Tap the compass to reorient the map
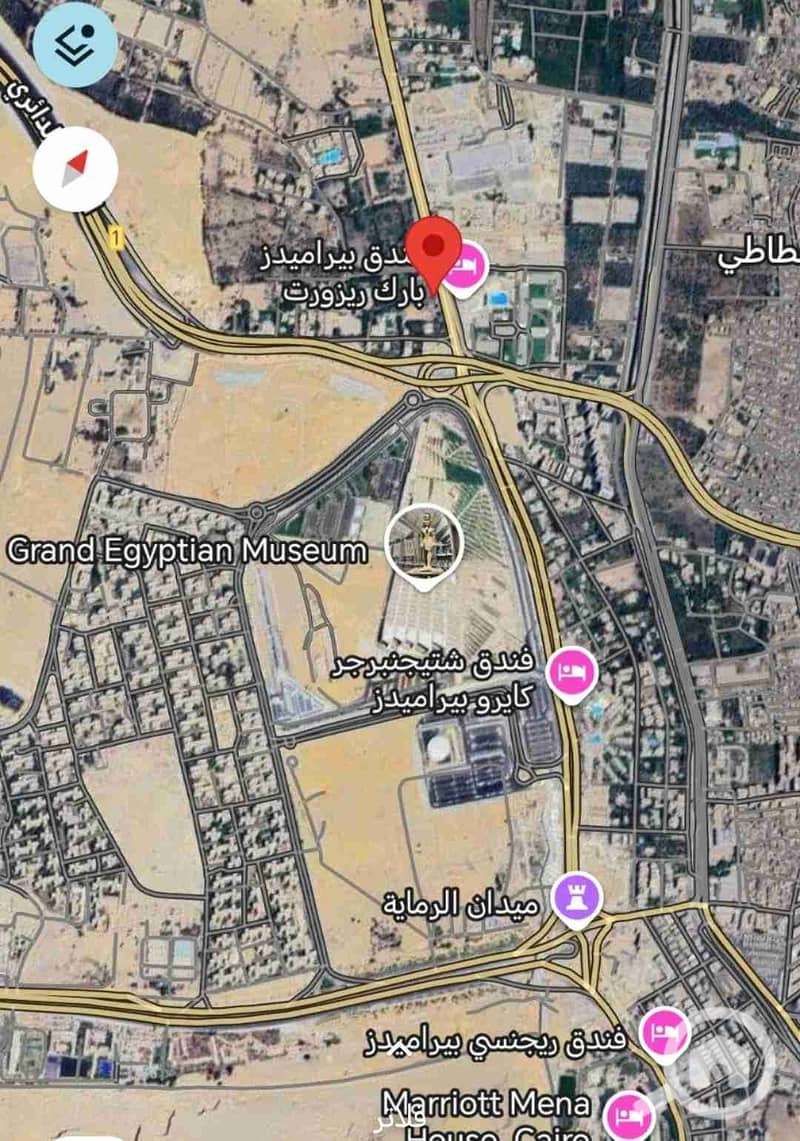 point(75,168)
